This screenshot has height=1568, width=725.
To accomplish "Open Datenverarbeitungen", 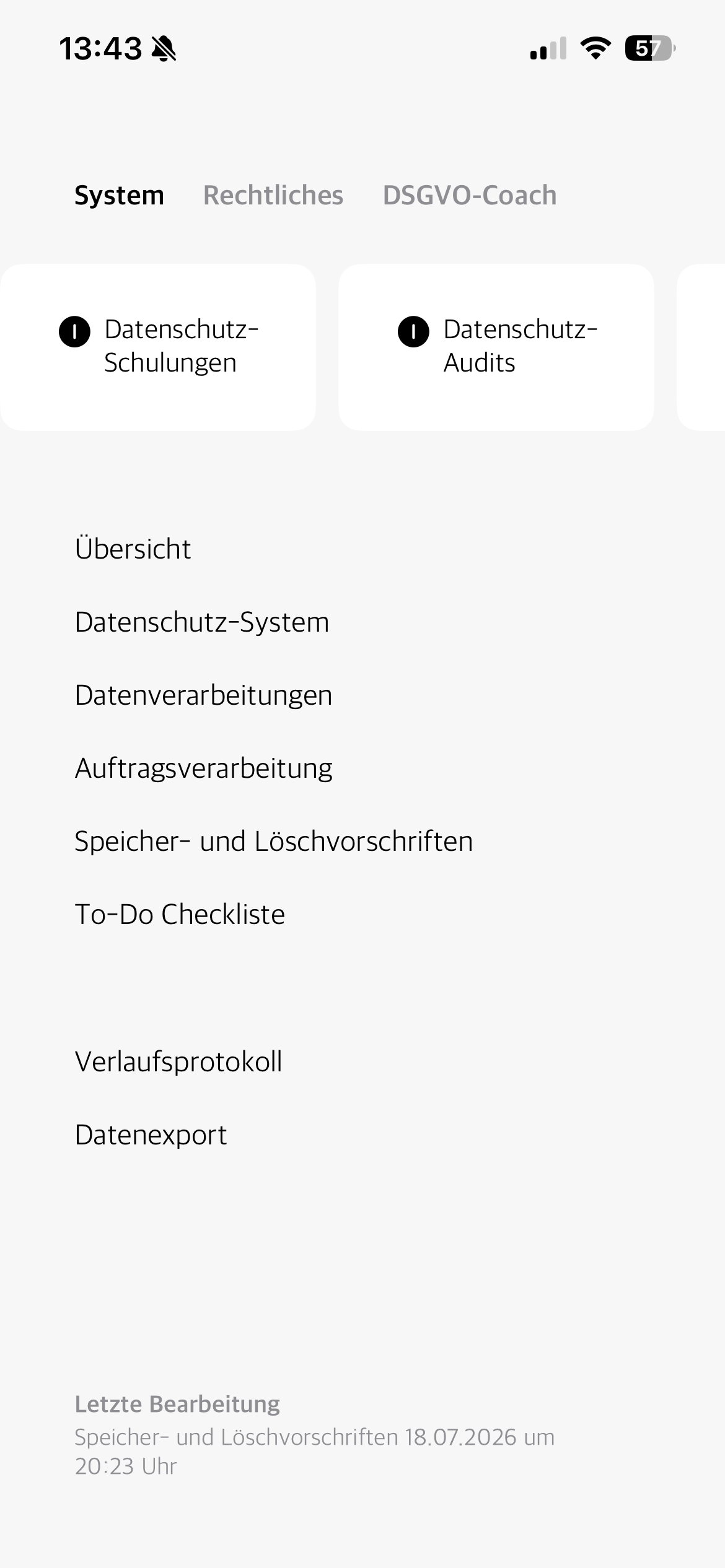I will click(203, 695).
